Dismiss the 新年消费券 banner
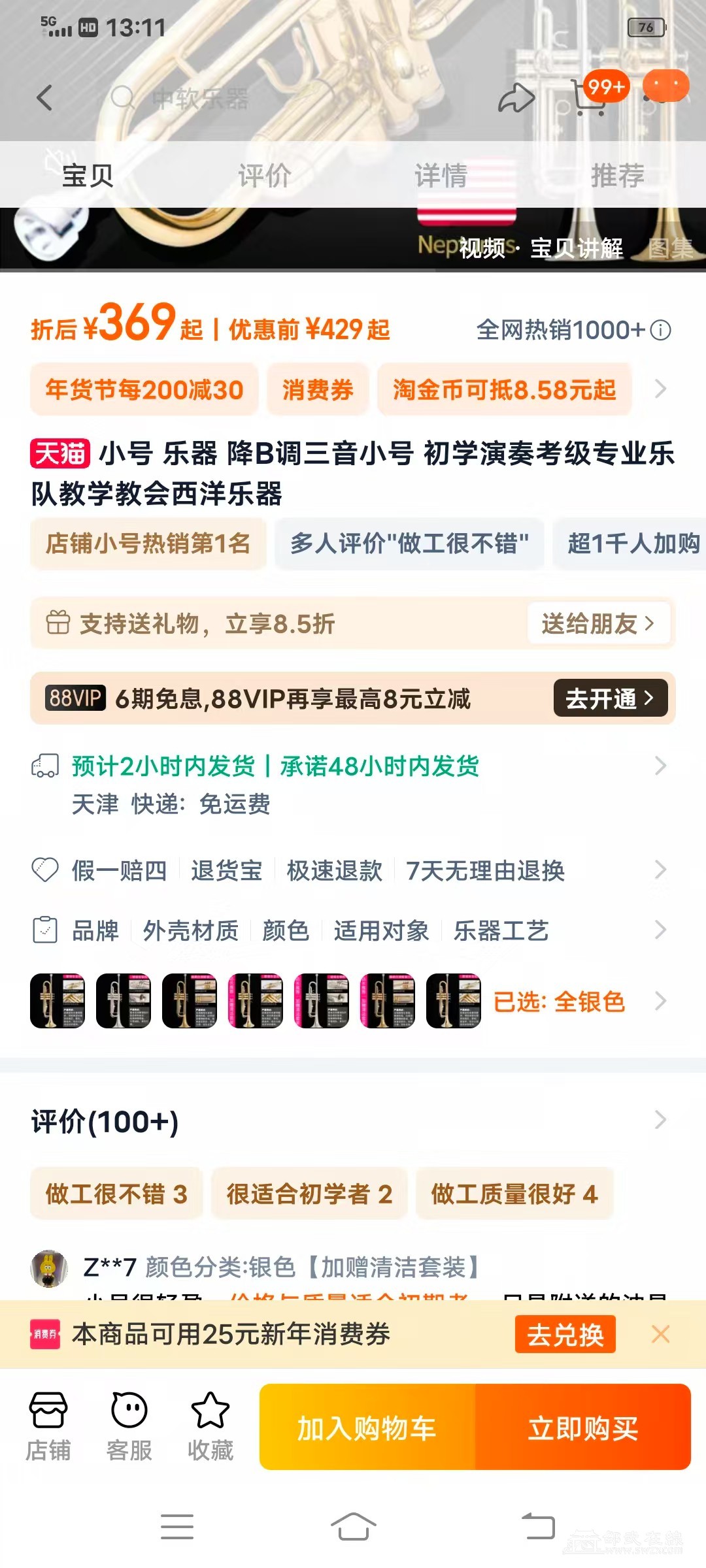 [x=660, y=1334]
